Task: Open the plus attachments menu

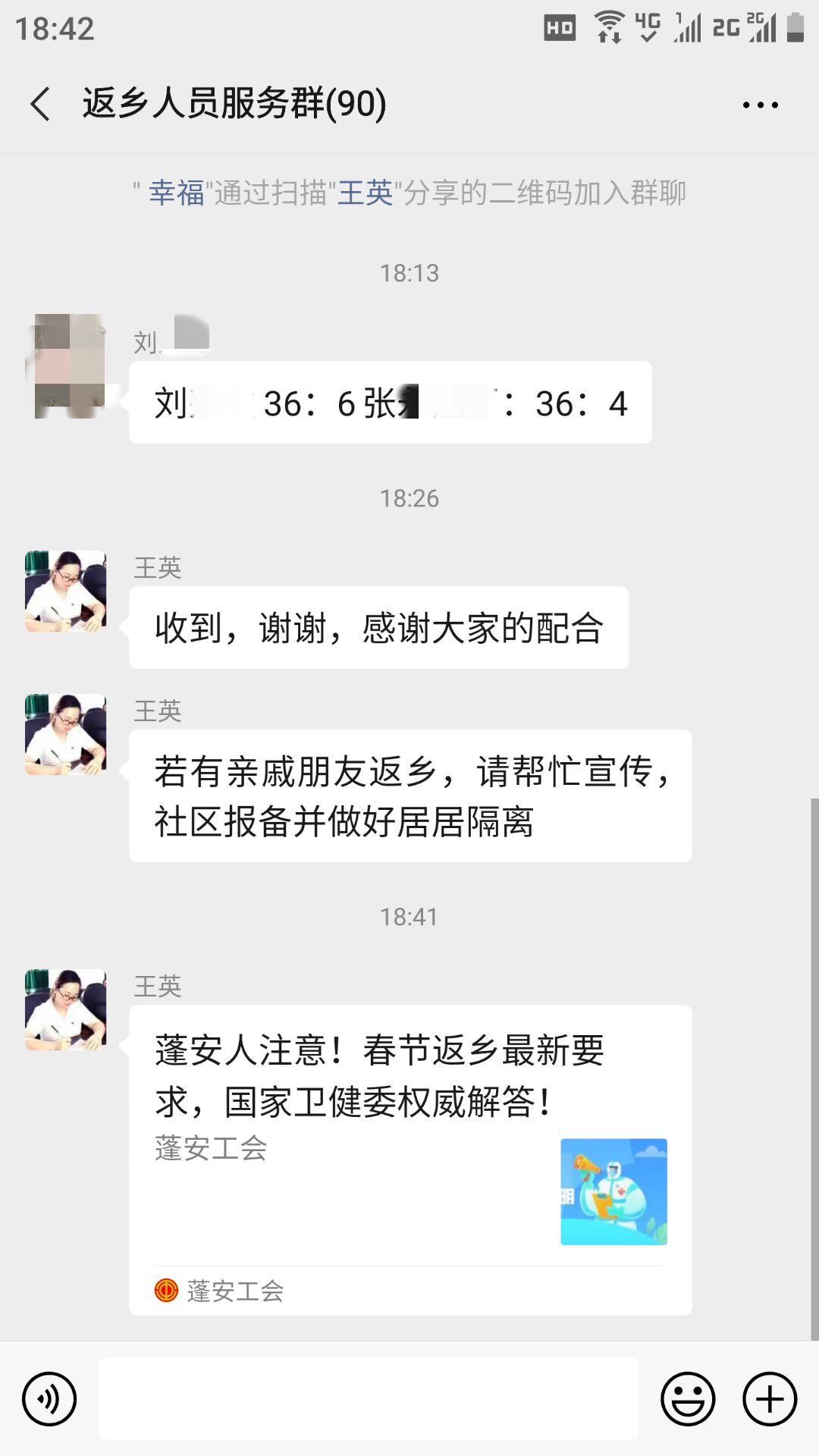Action: click(x=769, y=1398)
